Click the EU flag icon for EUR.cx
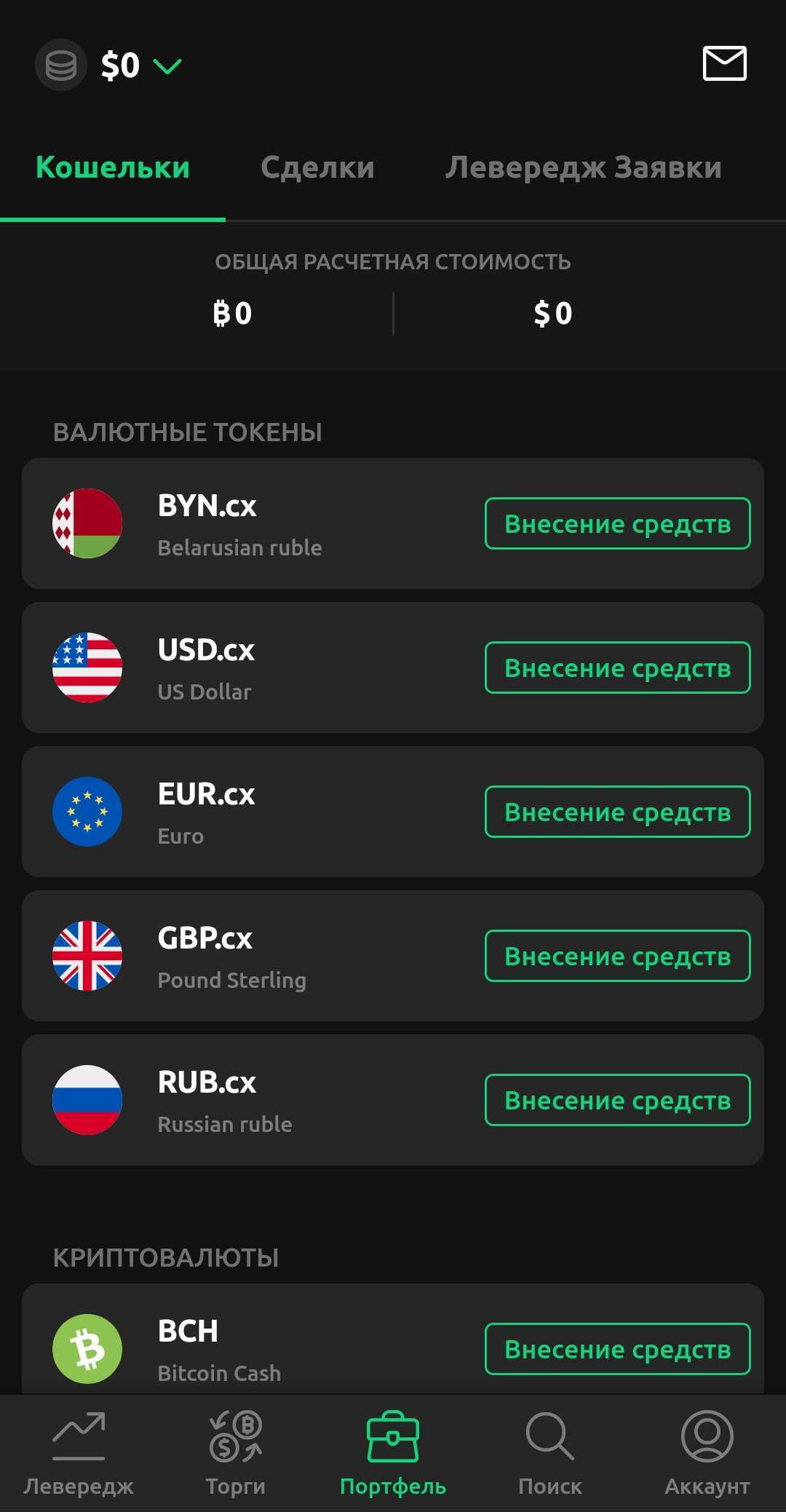 coord(87,812)
